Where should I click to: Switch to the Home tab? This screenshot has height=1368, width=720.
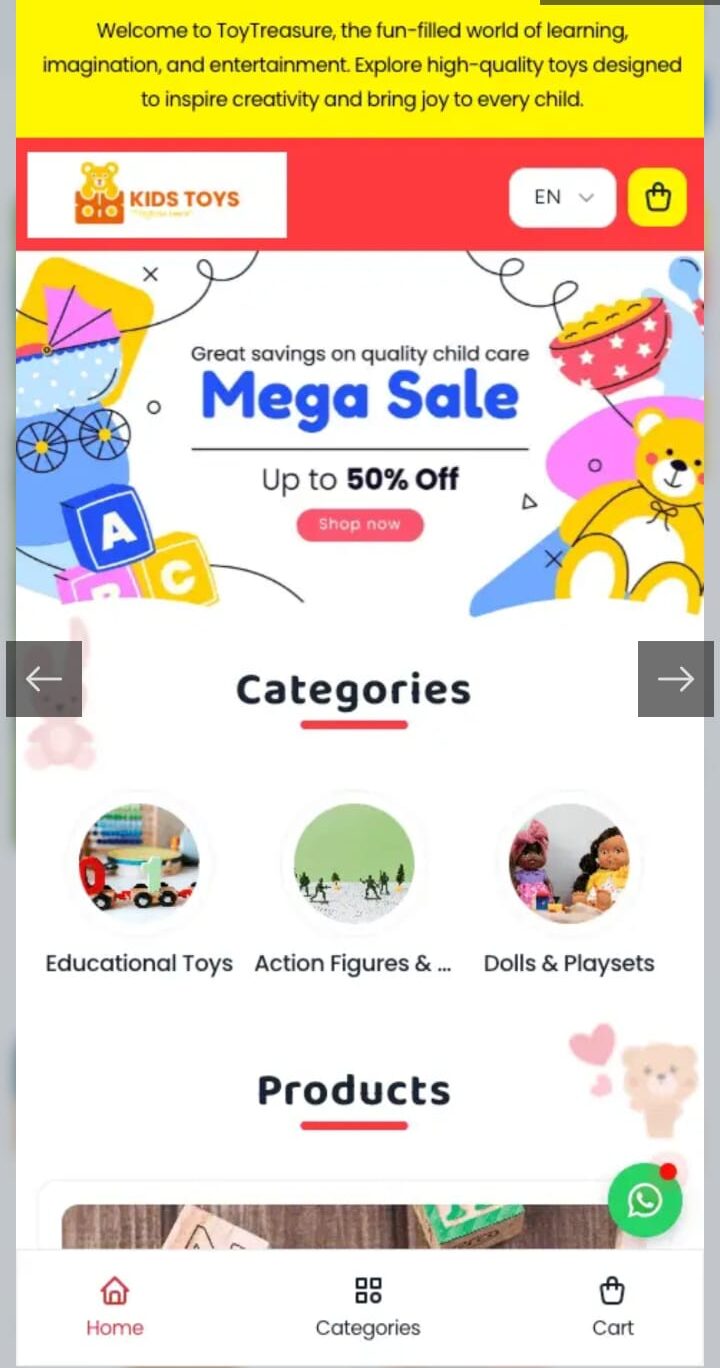tap(115, 1306)
